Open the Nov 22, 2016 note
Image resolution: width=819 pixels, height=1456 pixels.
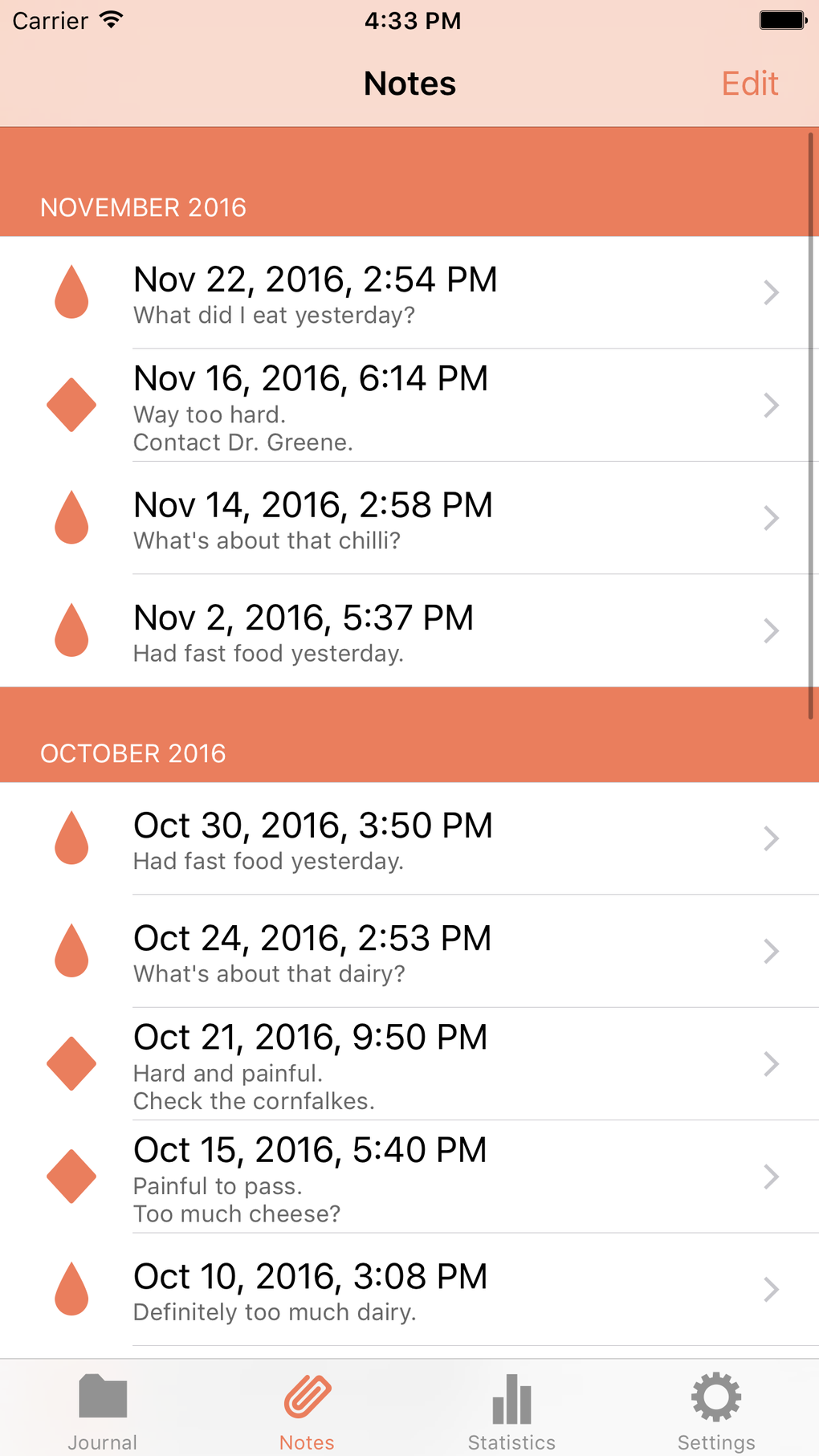(409, 293)
